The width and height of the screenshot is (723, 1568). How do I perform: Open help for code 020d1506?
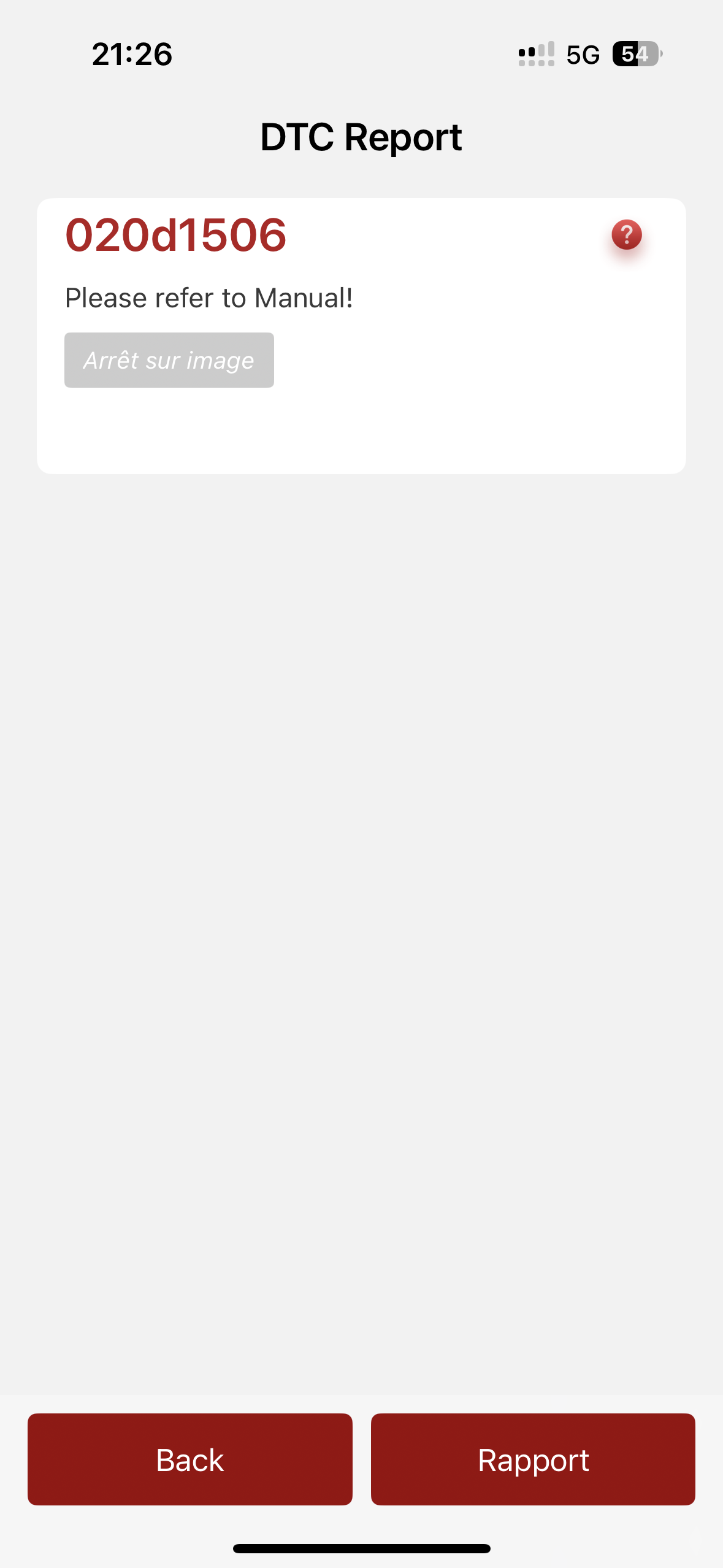coord(626,235)
